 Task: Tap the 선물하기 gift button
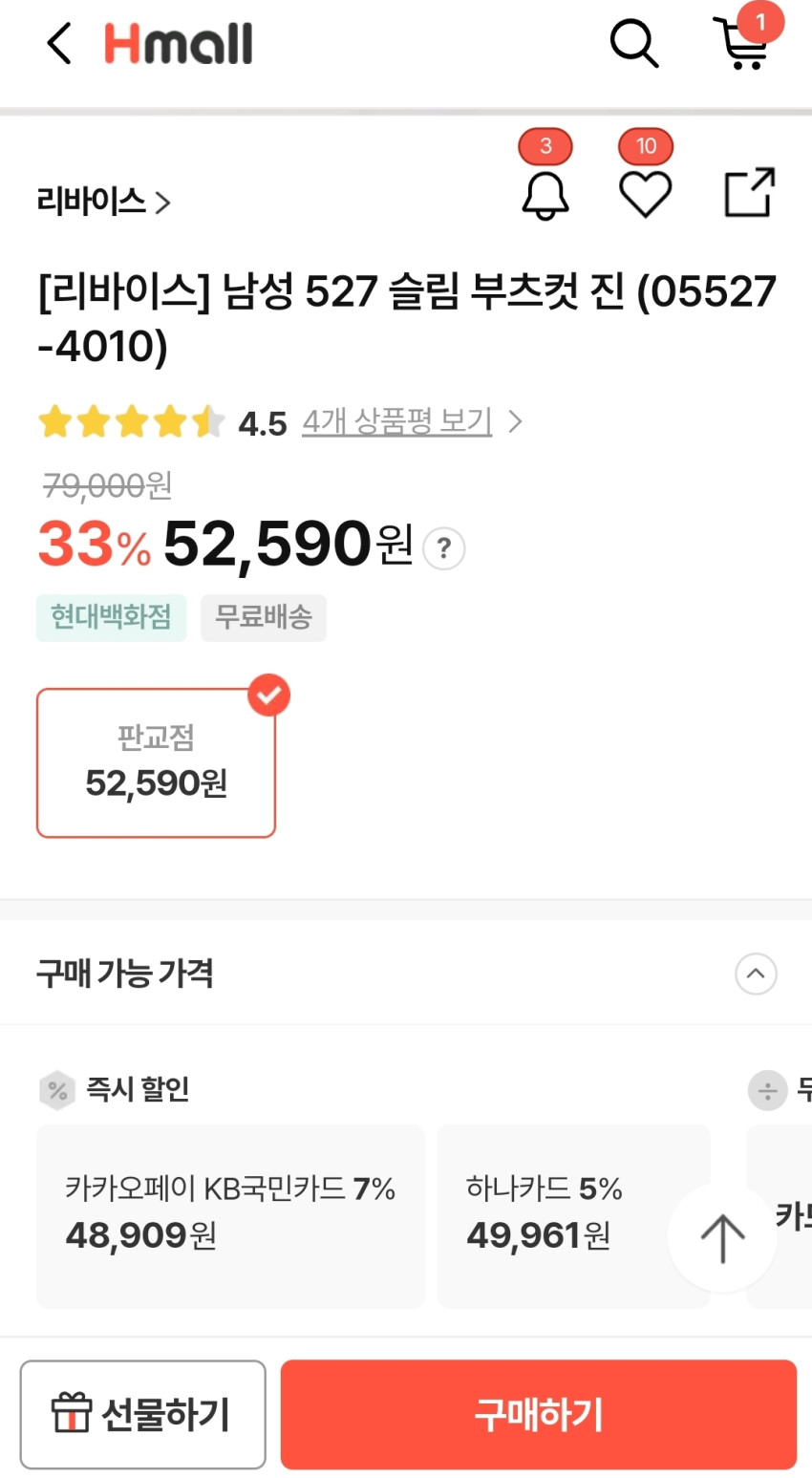(x=142, y=1414)
